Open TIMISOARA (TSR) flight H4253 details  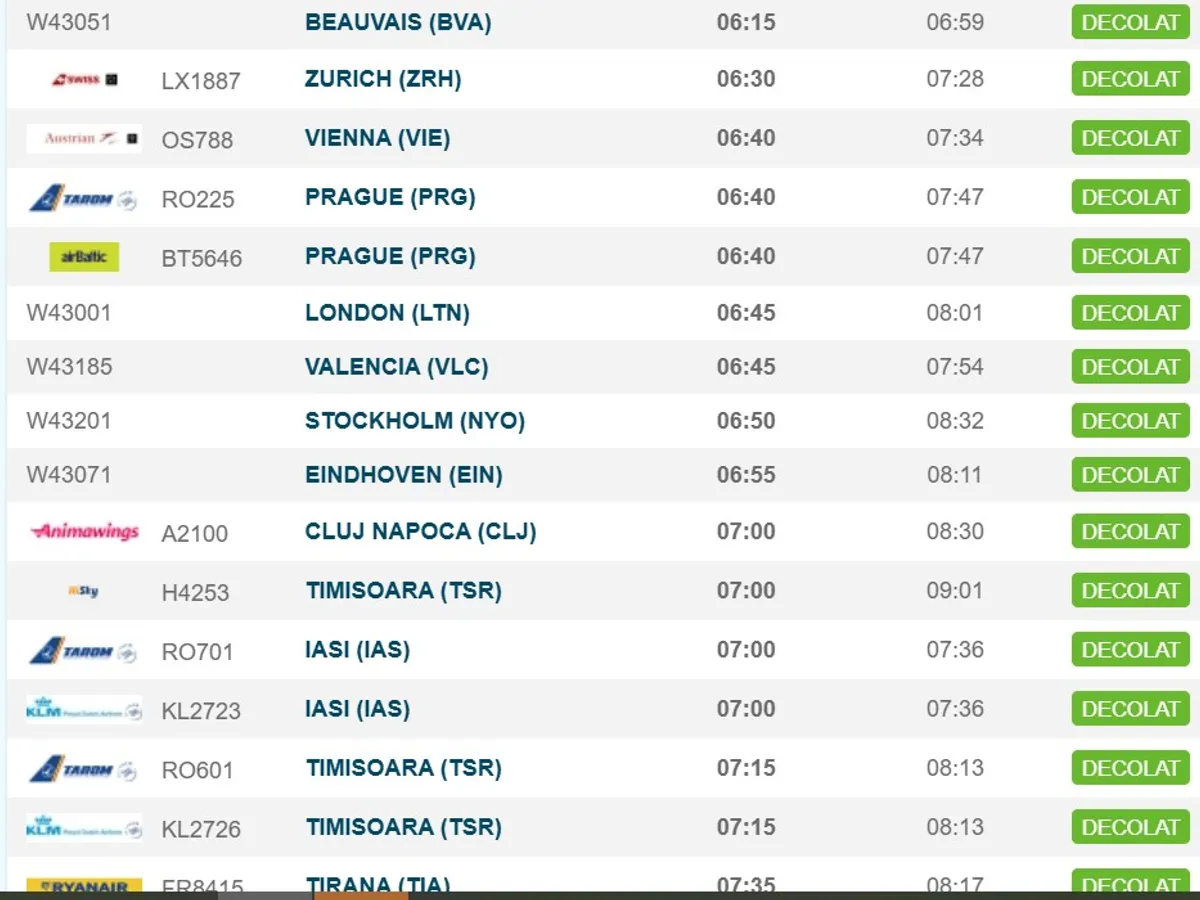coord(403,590)
